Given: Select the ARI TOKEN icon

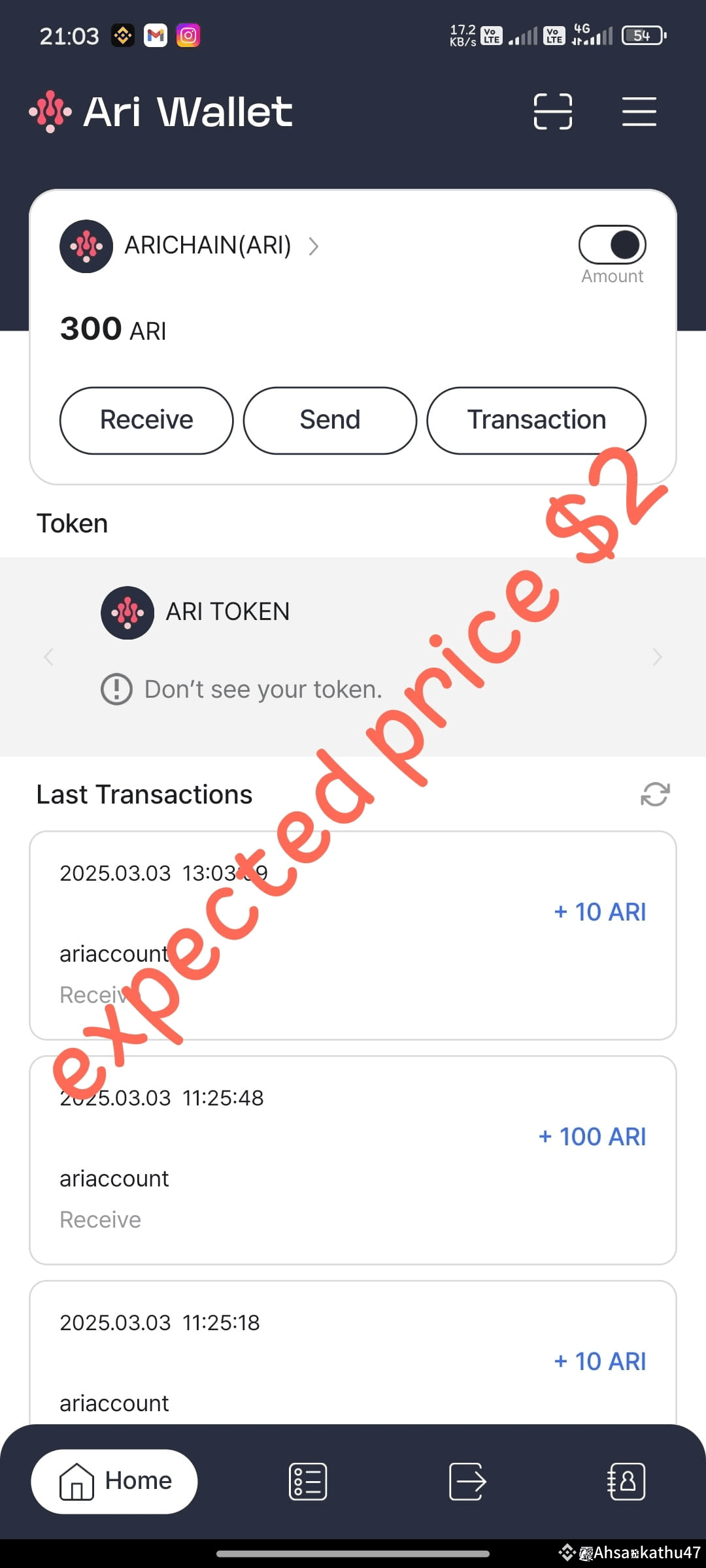Looking at the screenshot, I should coord(127,612).
